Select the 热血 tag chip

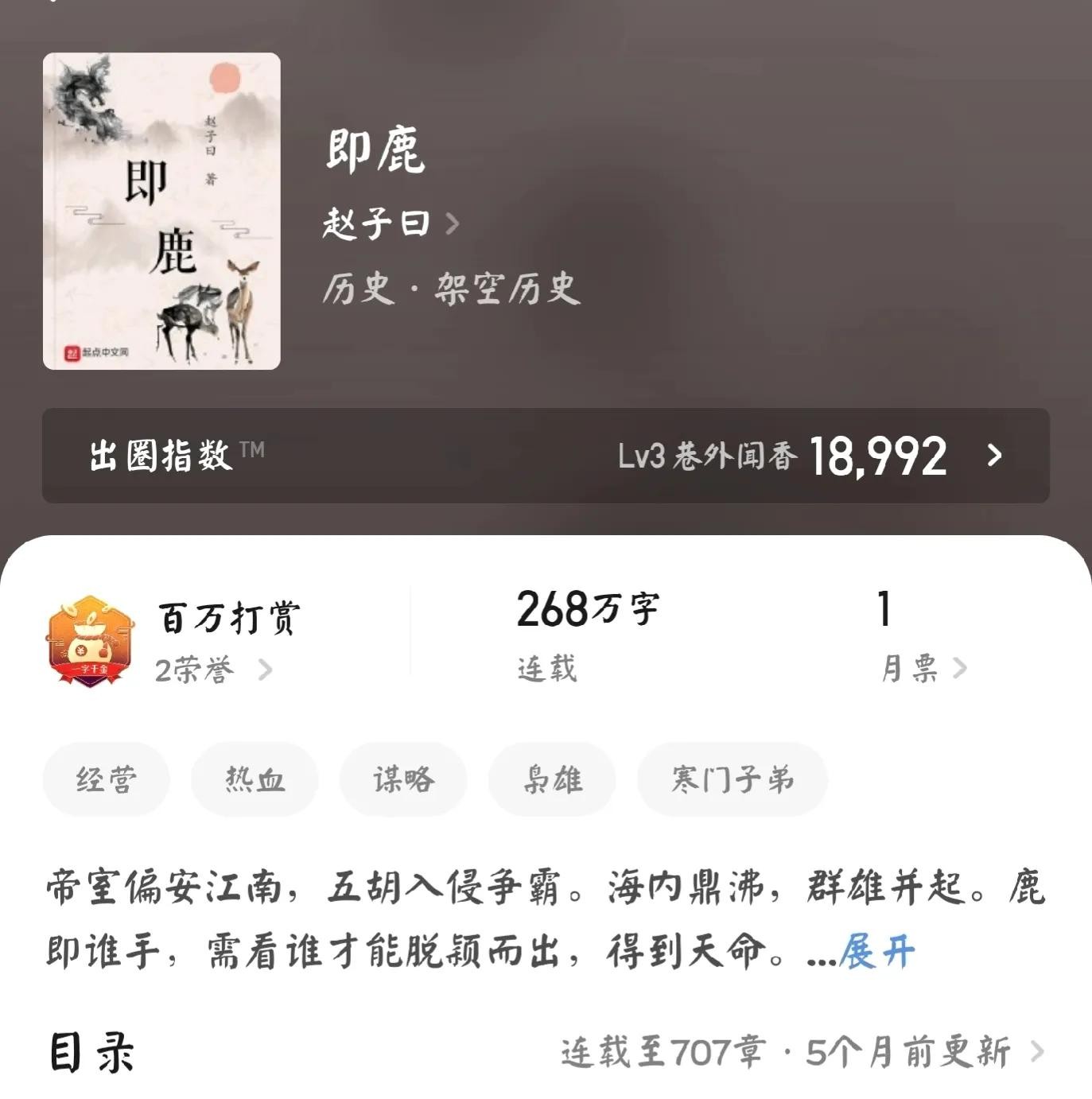click(x=255, y=779)
